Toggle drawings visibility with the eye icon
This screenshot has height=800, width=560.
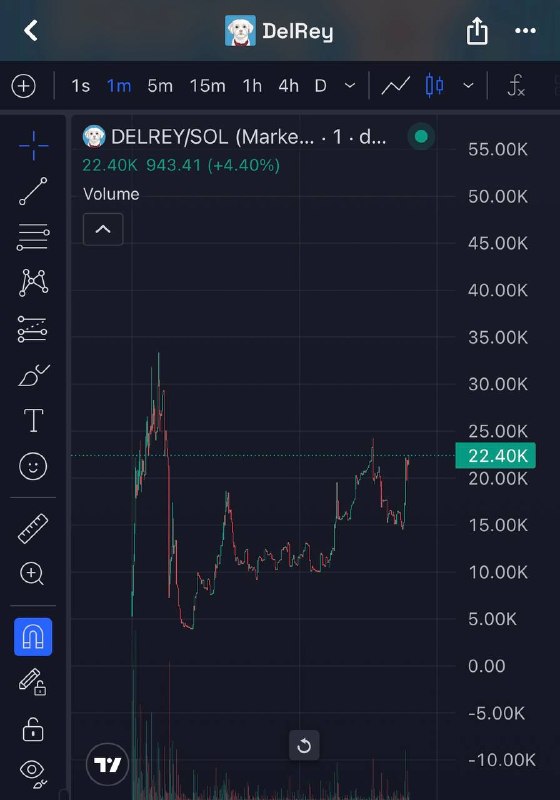pyautogui.click(x=33, y=772)
